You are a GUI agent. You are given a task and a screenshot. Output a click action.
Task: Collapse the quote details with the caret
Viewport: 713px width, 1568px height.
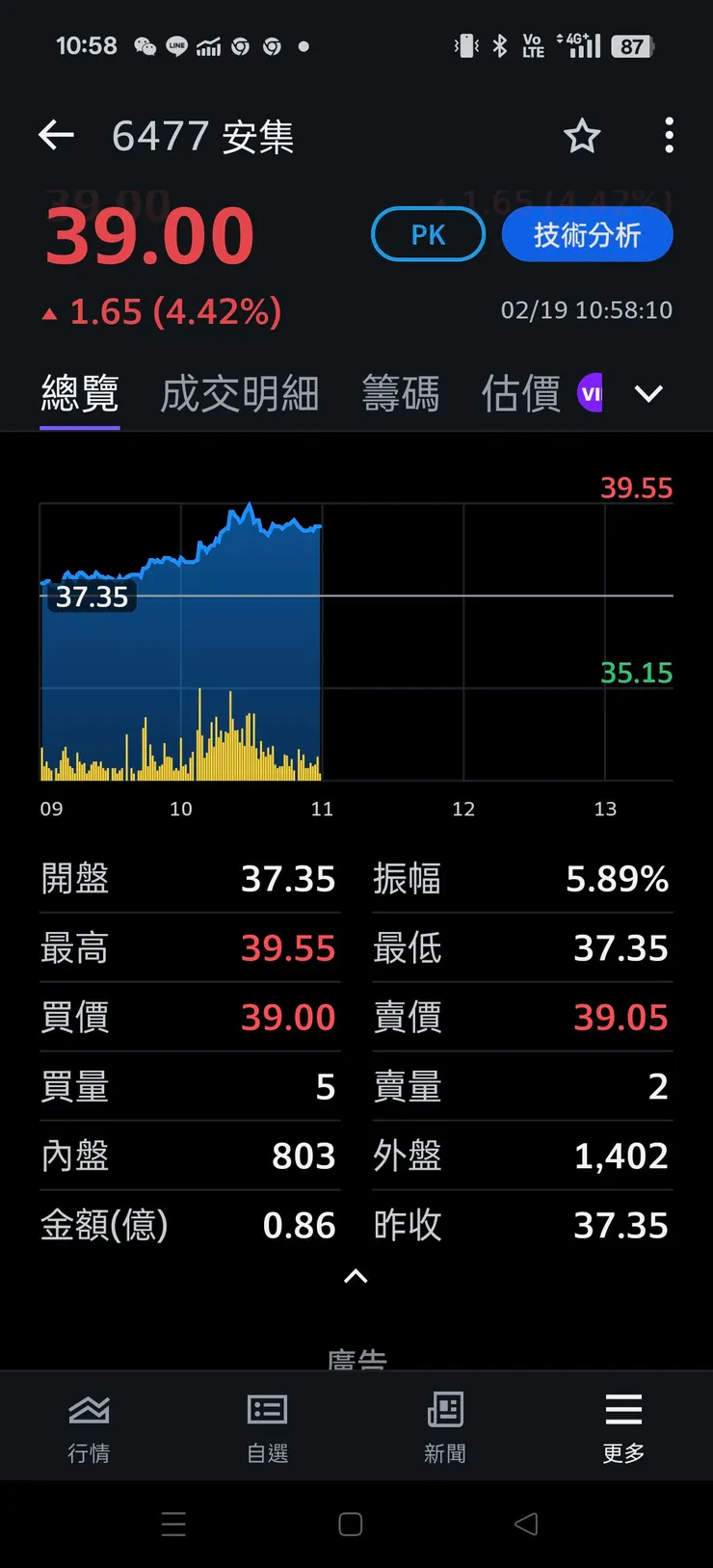click(x=356, y=1277)
